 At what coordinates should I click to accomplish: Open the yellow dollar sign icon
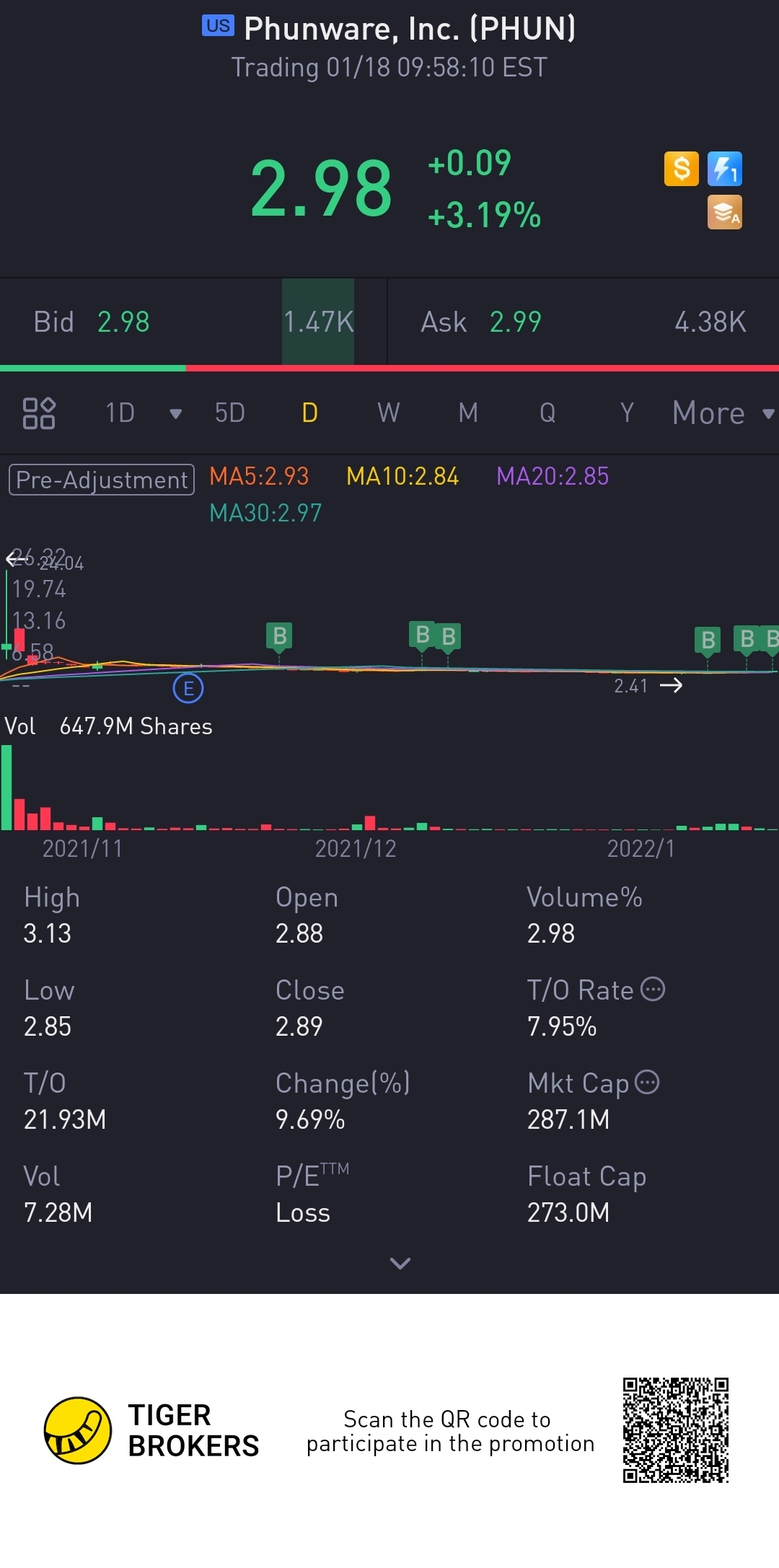tap(682, 169)
